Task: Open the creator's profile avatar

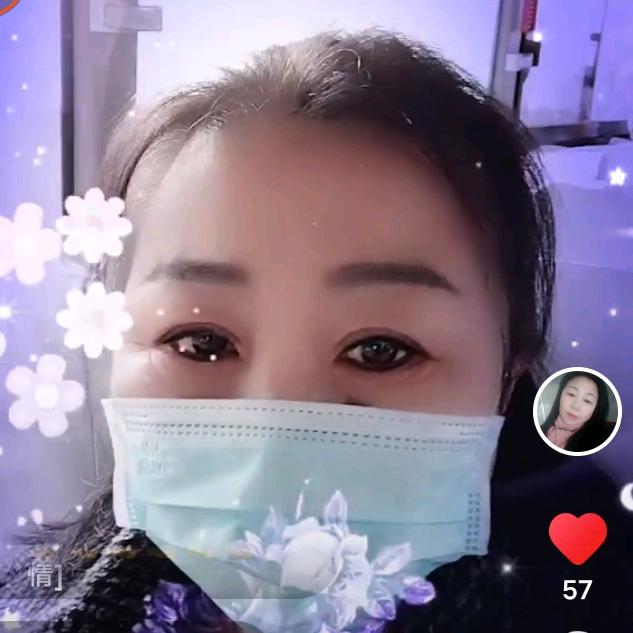Action: pyautogui.click(x=577, y=411)
